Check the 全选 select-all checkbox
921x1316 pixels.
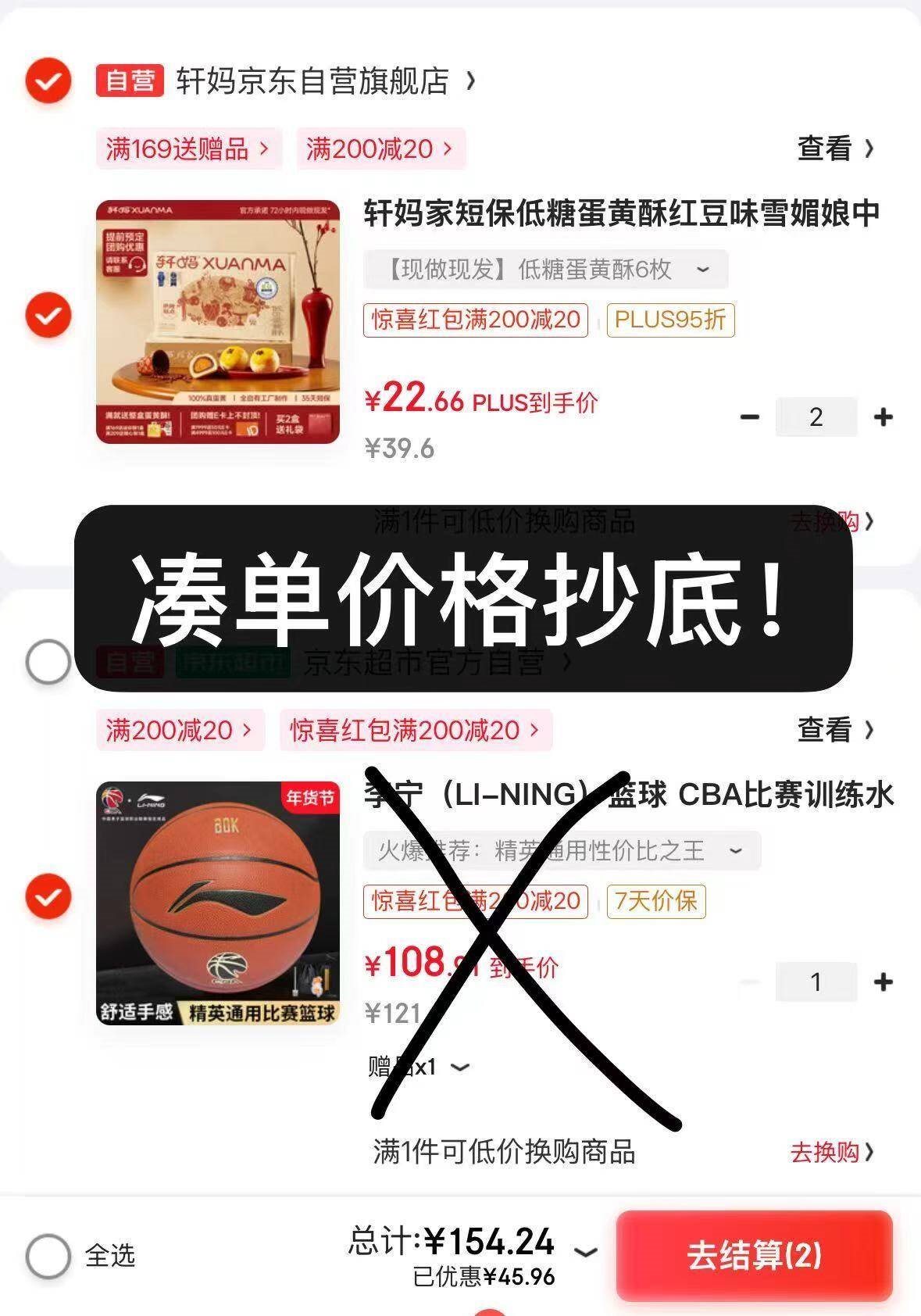click(48, 1256)
